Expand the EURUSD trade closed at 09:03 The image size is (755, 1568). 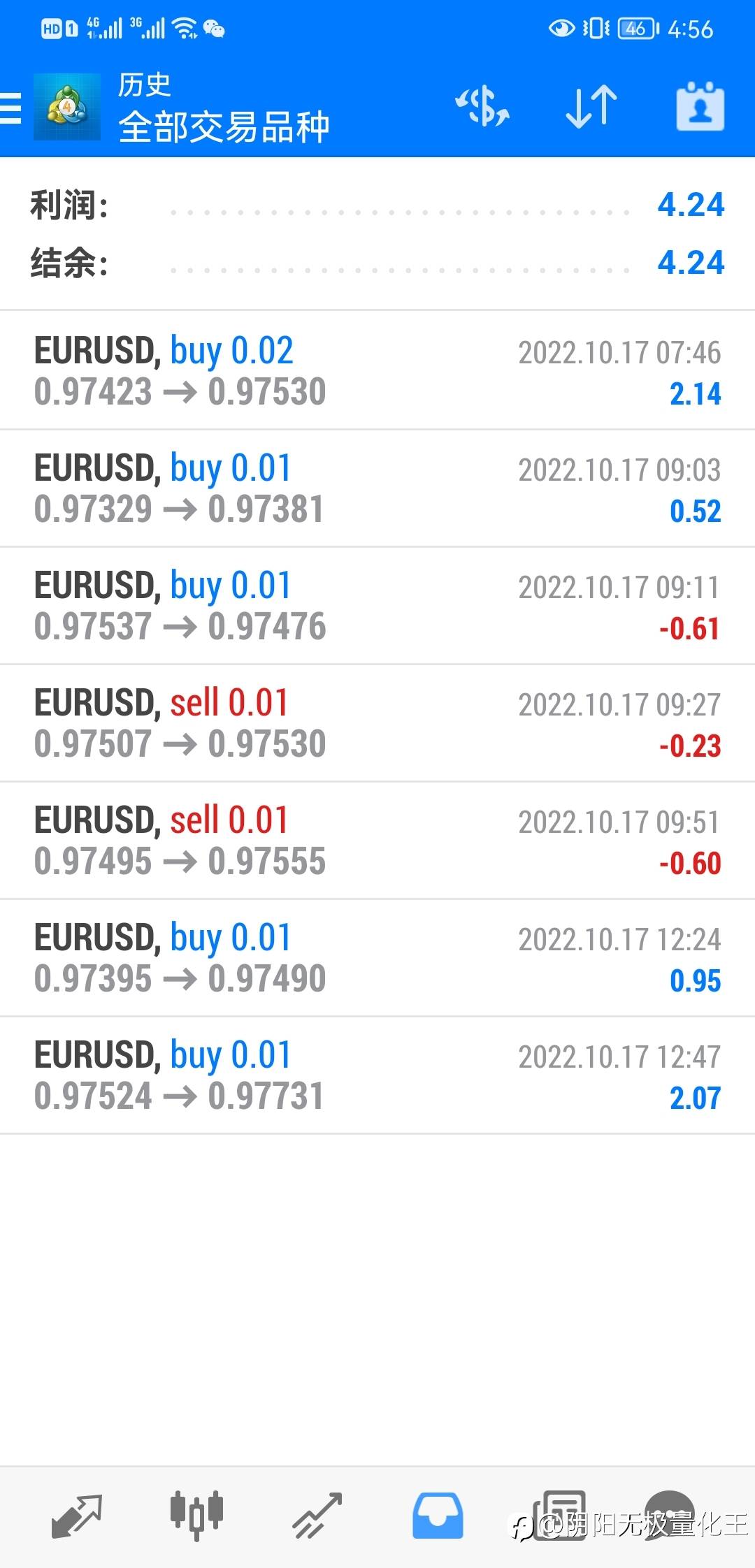(x=377, y=488)
